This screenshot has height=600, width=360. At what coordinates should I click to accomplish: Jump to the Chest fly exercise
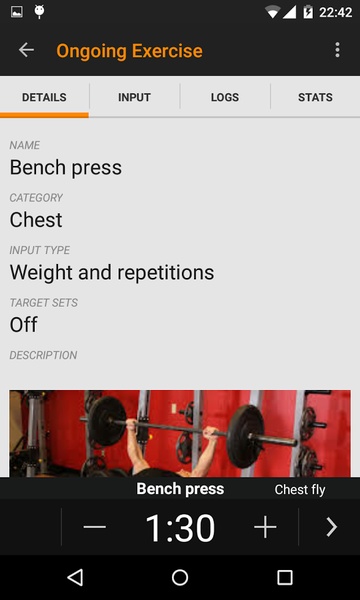[300, 489]
